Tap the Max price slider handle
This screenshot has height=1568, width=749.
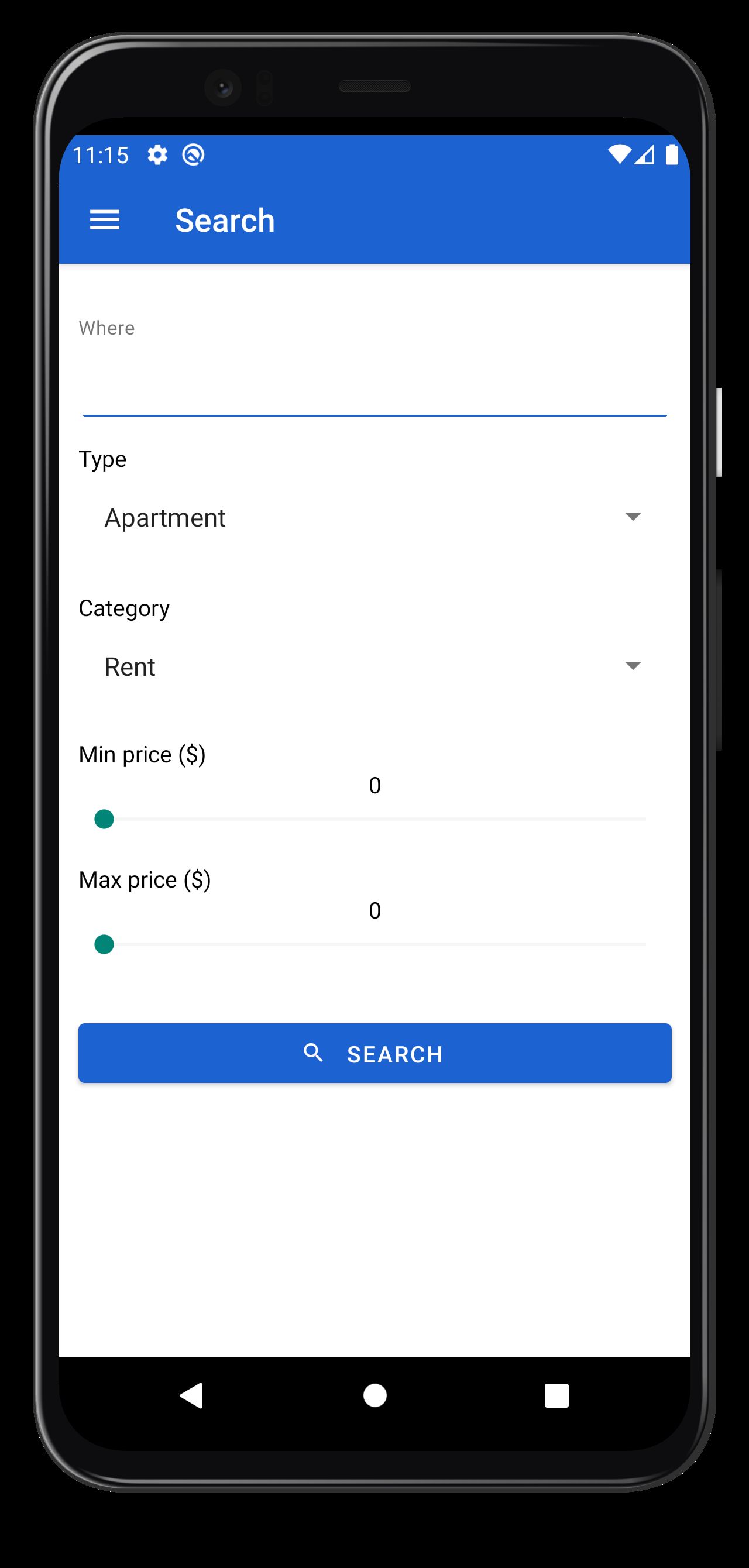click(104, 945)
